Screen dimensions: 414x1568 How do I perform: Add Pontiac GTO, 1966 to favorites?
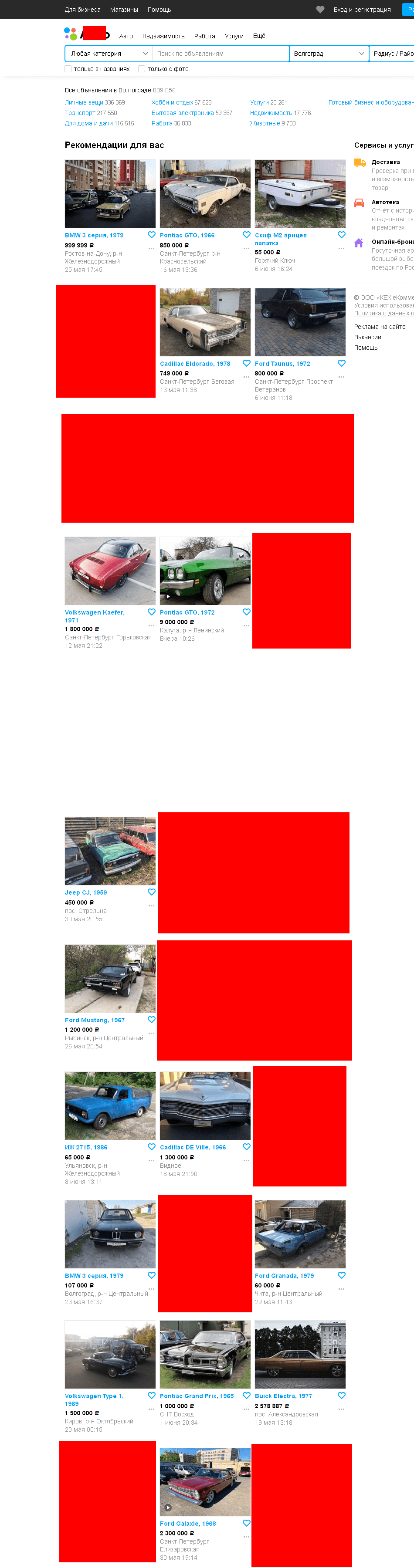point(247,235)
